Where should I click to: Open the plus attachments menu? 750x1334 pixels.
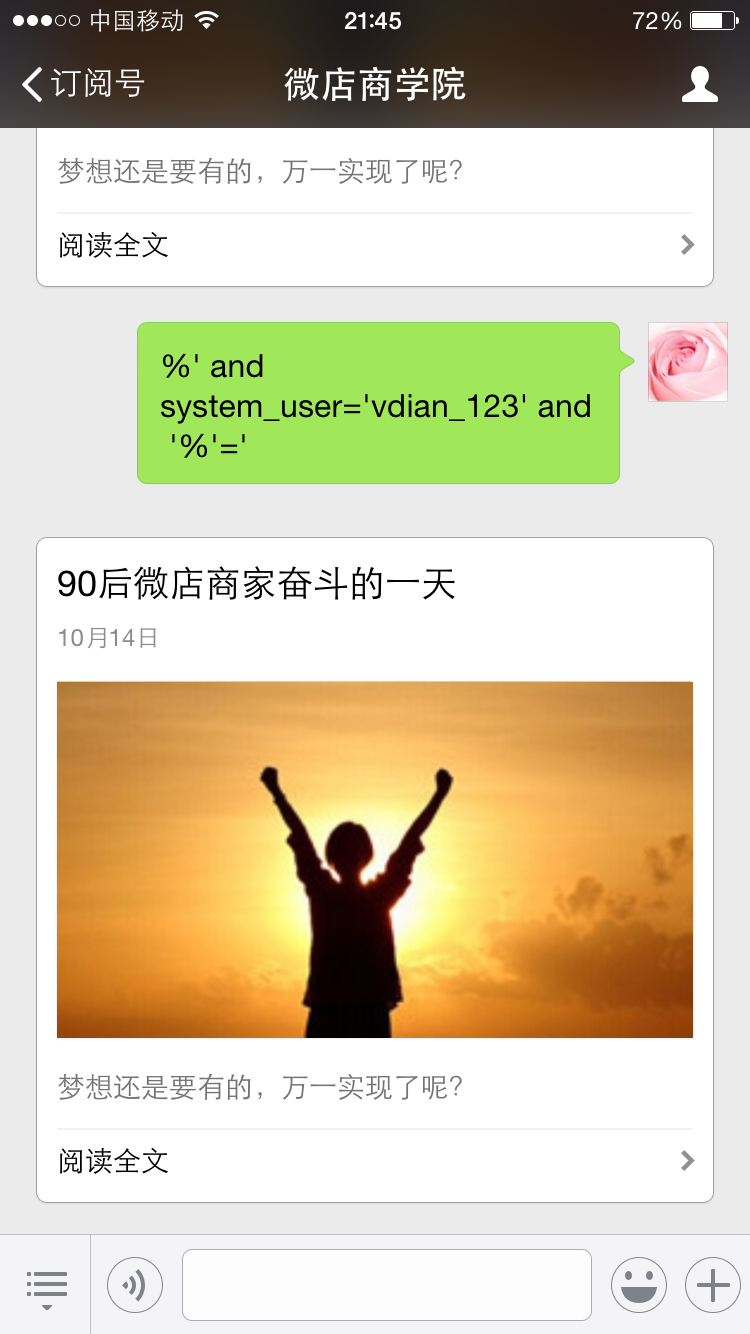pyautogui.click(x=712, y=1285)
